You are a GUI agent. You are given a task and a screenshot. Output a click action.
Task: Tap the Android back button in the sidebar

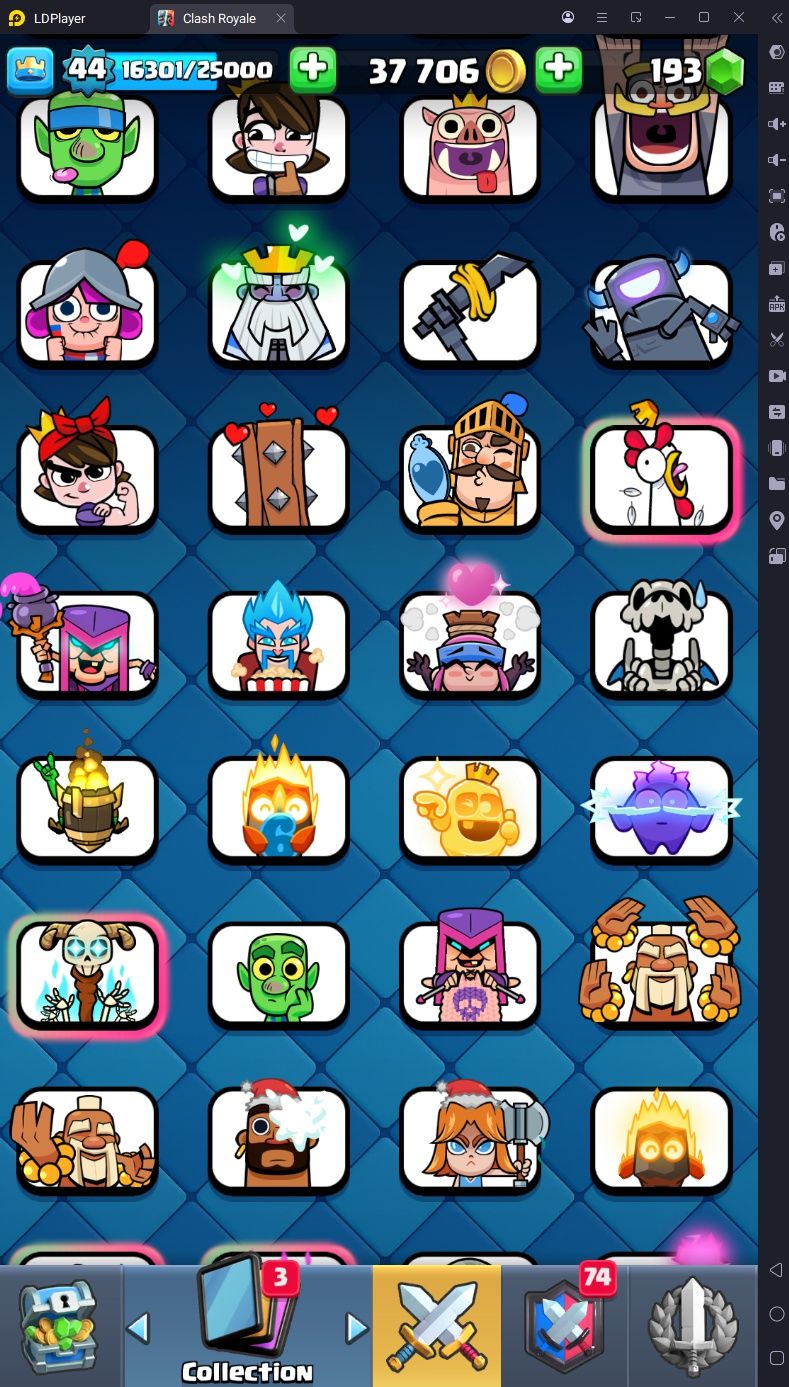tap(776, 1270)
